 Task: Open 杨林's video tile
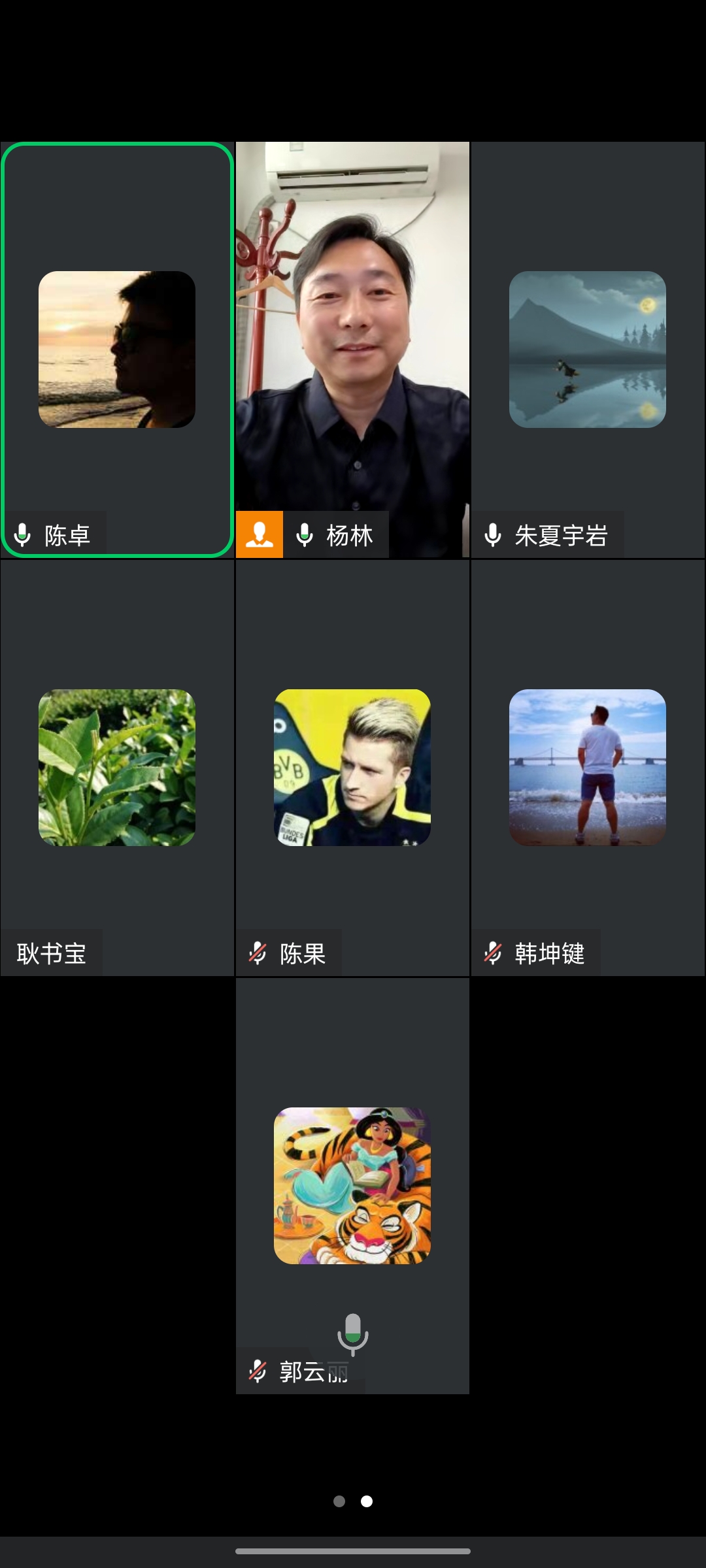pyautogui.click(x=352, y=350)
